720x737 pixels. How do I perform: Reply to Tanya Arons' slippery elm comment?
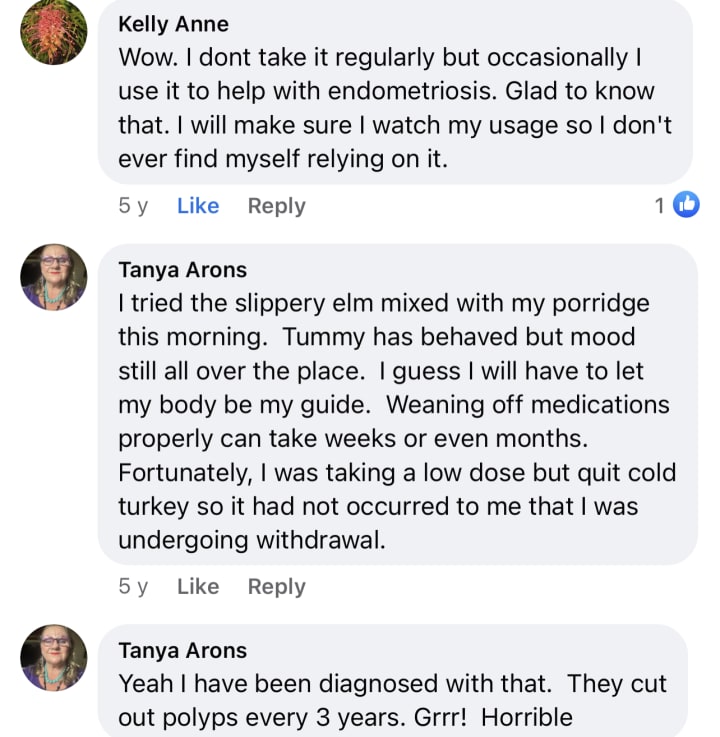(x=276, y=587)
